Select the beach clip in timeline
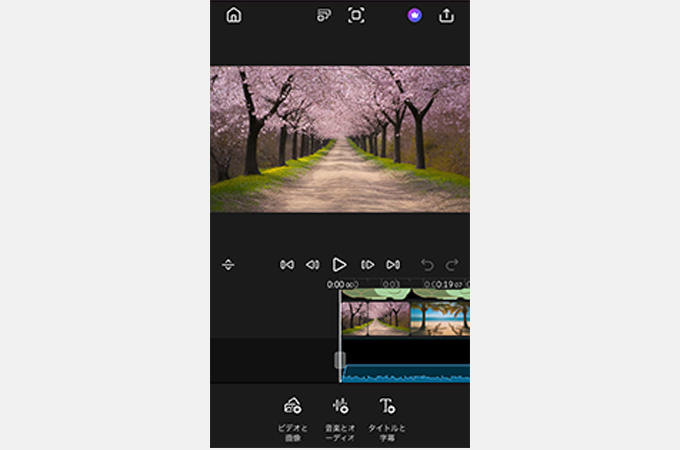Image resolution: width=680 pixels, height=450 pixels. tap(439, 318)
